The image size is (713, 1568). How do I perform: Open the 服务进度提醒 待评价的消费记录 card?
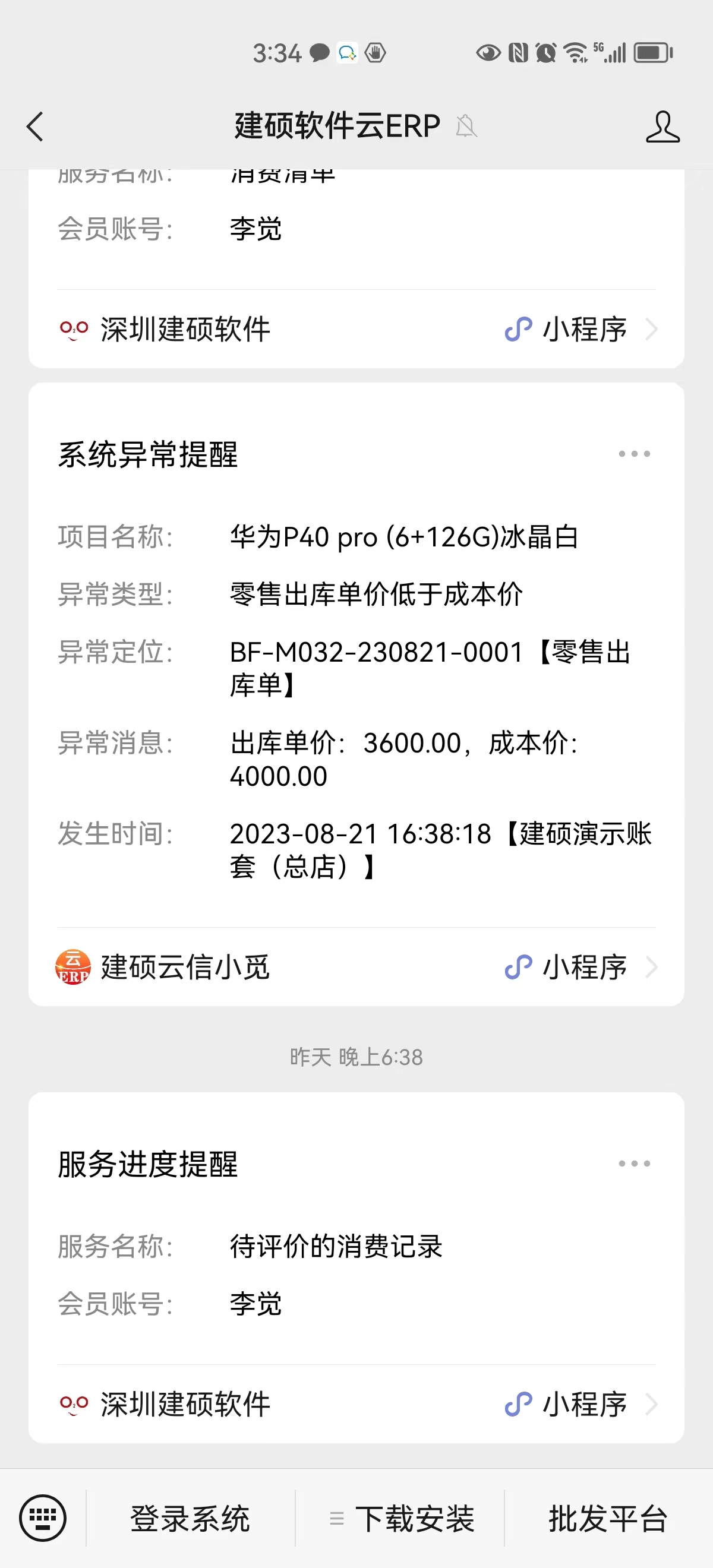tap(356, 1267)
